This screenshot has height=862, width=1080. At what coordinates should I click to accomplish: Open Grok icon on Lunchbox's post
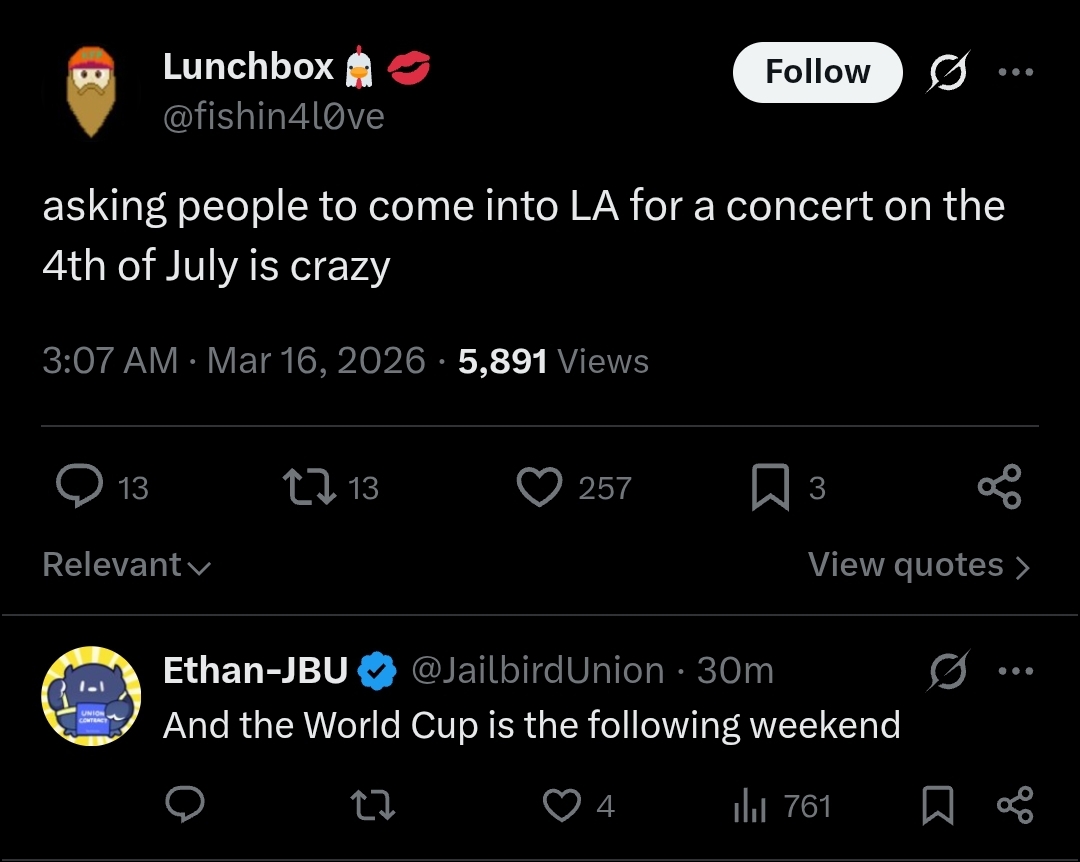click(948, 72)
